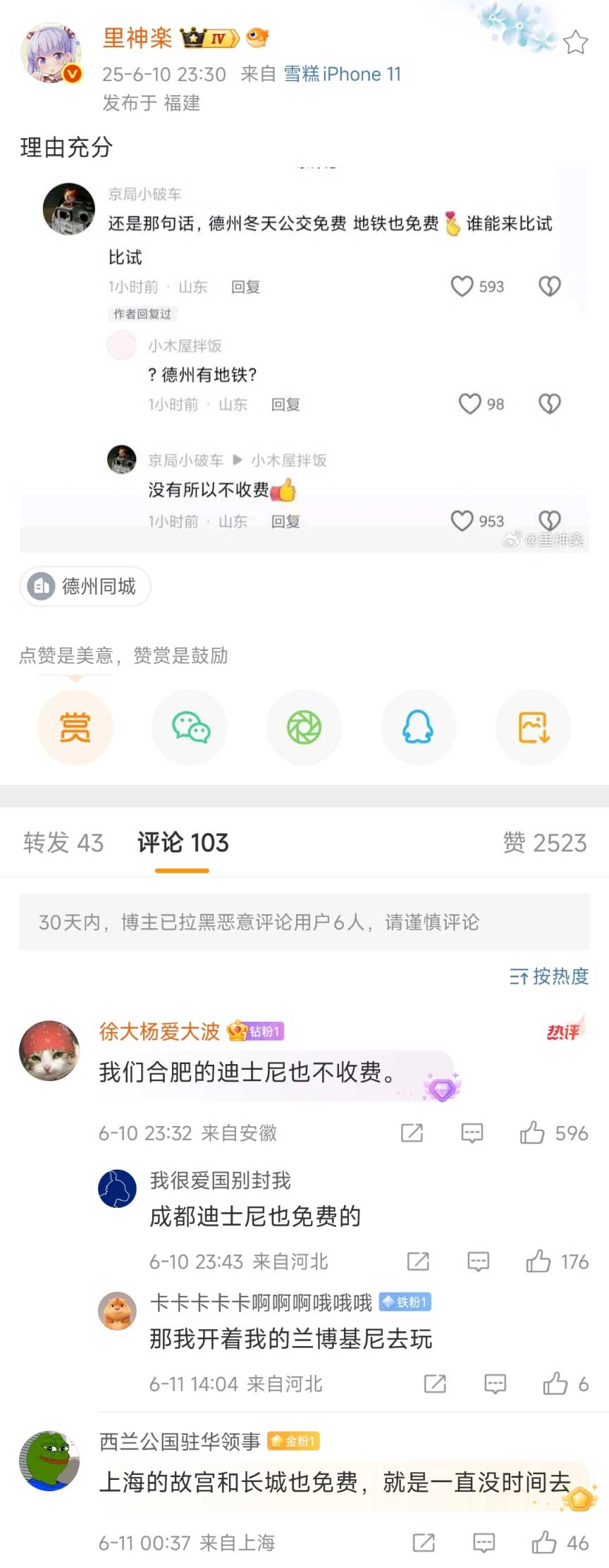Reply to 徐大杨爱大波's comment
Viewport: 609px width, 1568px height.
click(472, 1133)
